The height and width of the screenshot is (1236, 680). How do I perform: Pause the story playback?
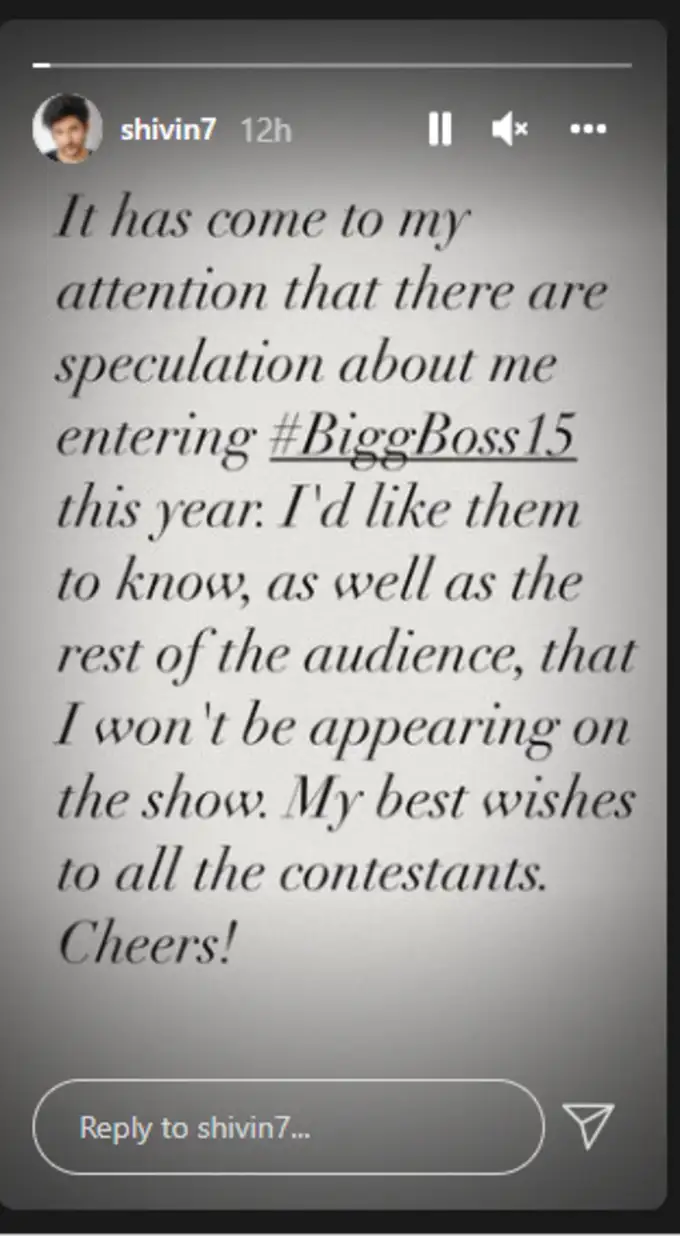(x=440, y=129)
